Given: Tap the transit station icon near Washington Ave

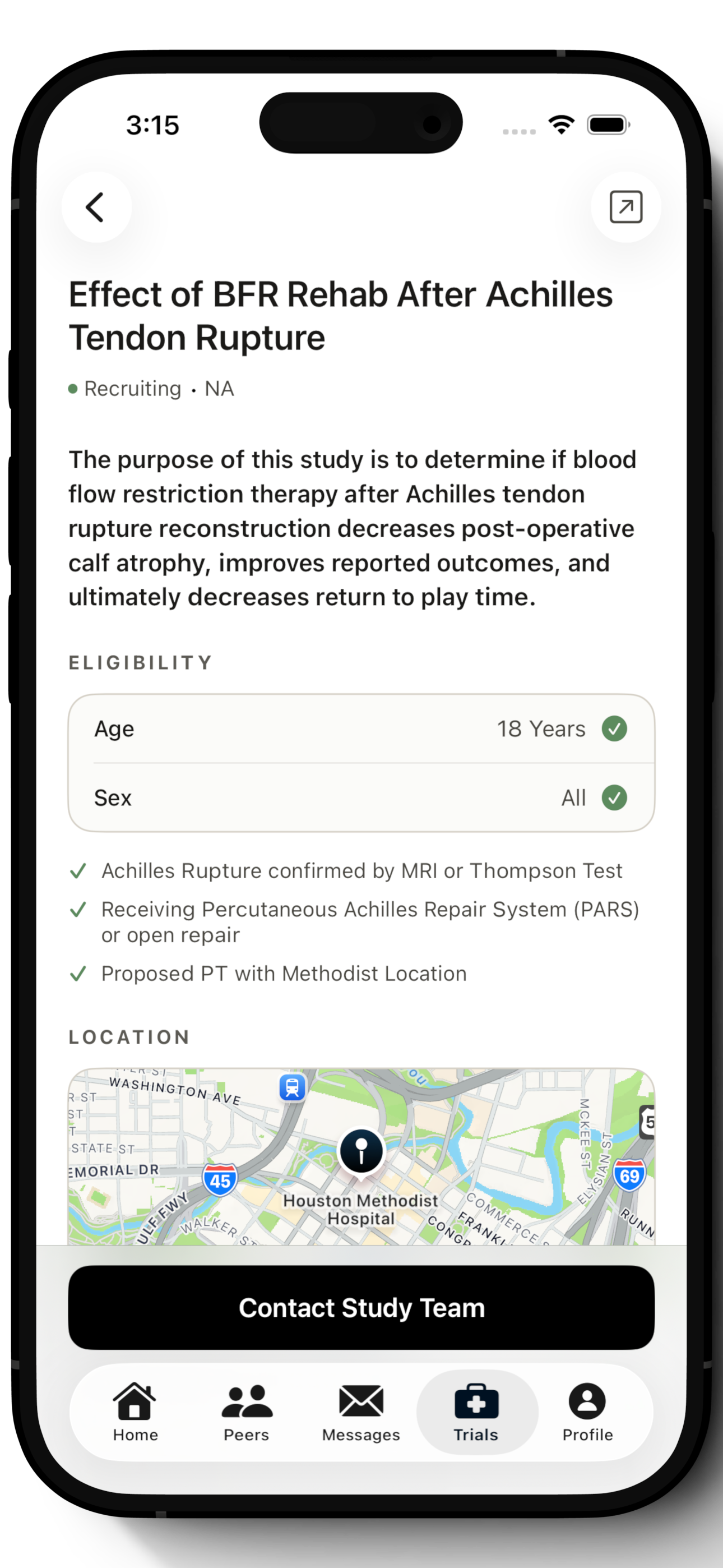Looking at the screenshot, I should 291,1089.
